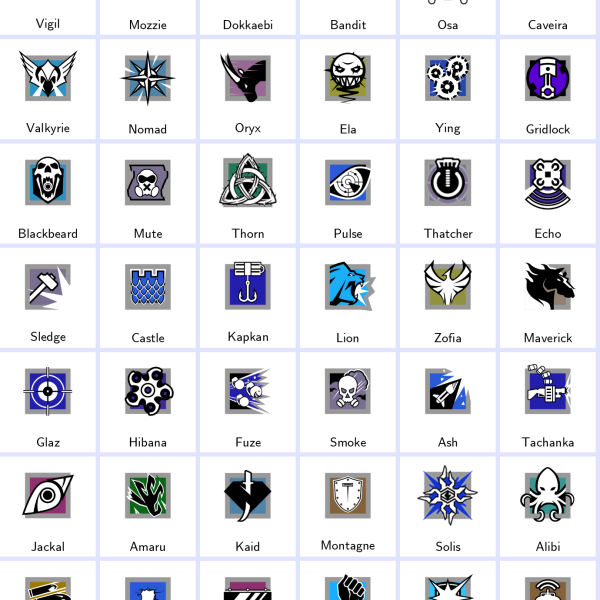The width and height of the screenshot is (600, 600).
Task: Open the Pulse operator
Action: [348, 182]
